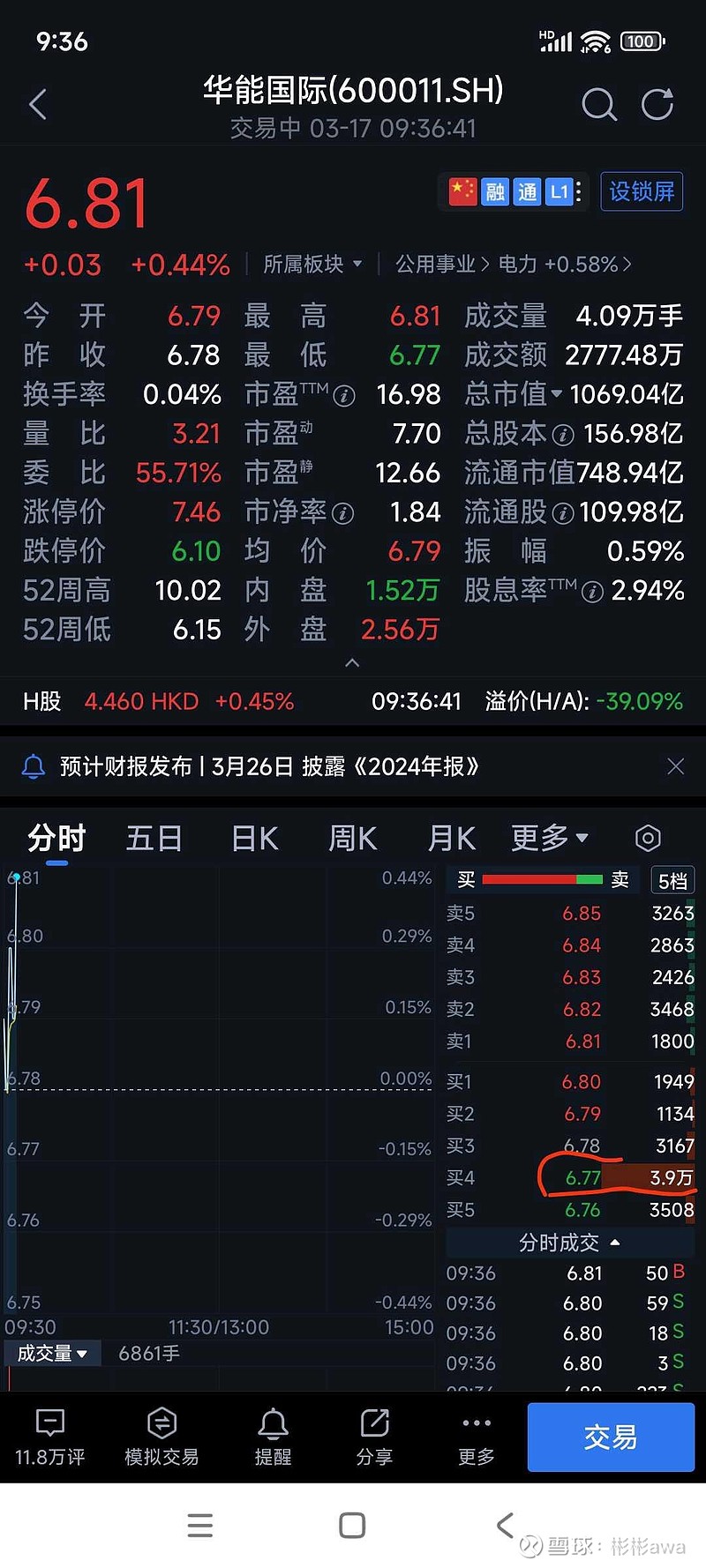Open the 11.8万评 comments
This screenshot has width=706, height=1568.
pyautogui.click(x=50, y=1437)
